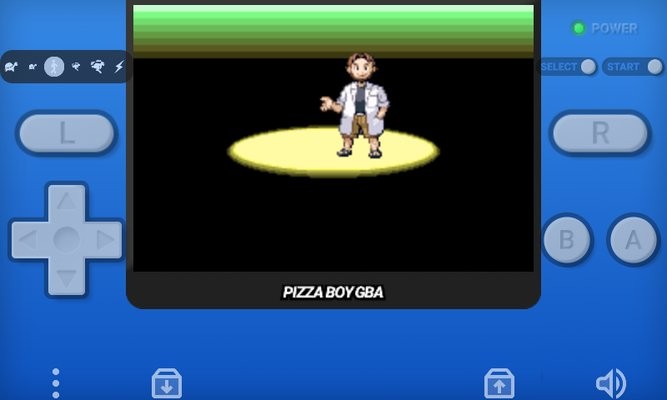Save the game state
Screen dimensions: 667x400
point(166,382)
